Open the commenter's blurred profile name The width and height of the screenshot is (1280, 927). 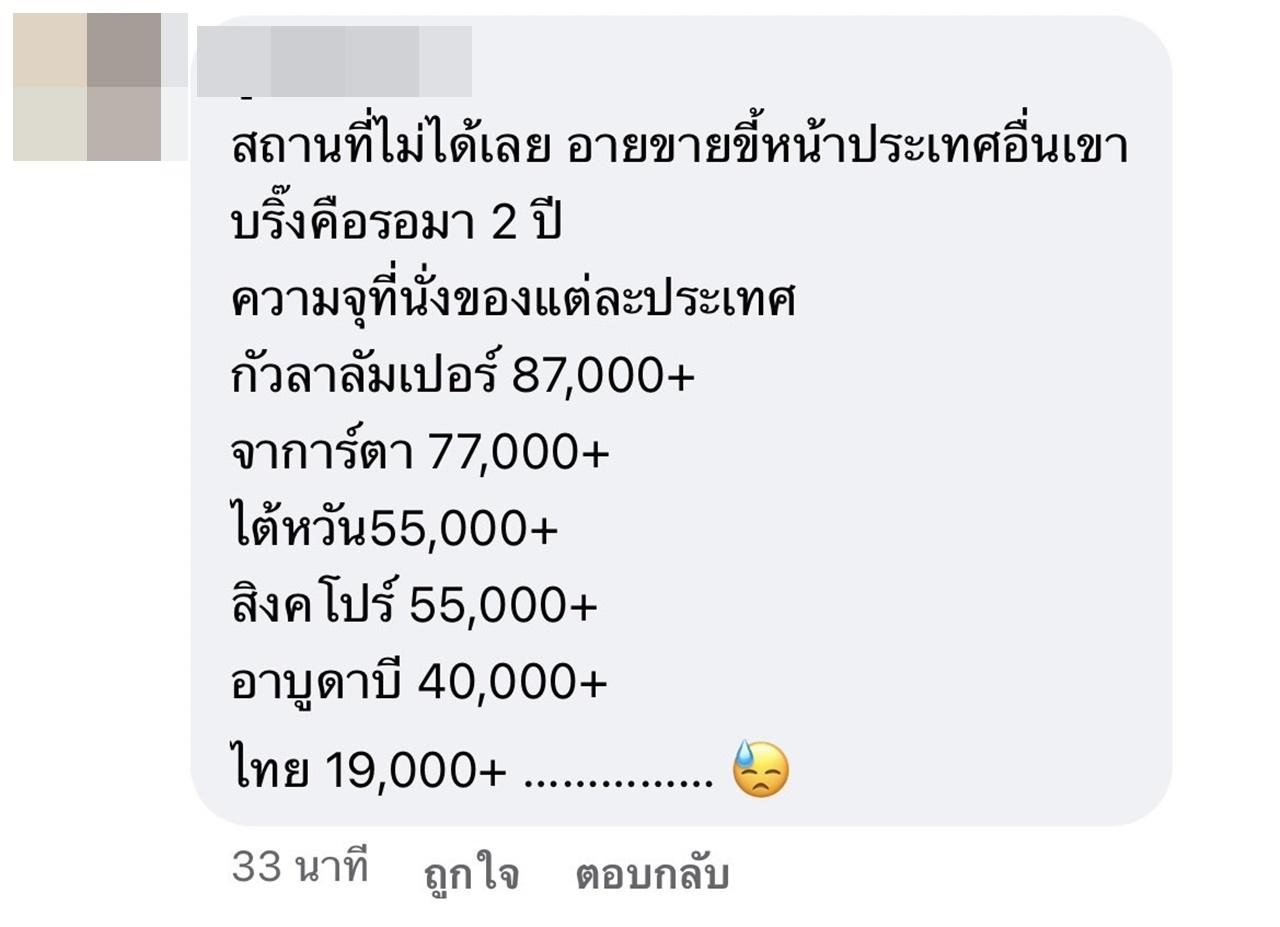tap(335, 61)
